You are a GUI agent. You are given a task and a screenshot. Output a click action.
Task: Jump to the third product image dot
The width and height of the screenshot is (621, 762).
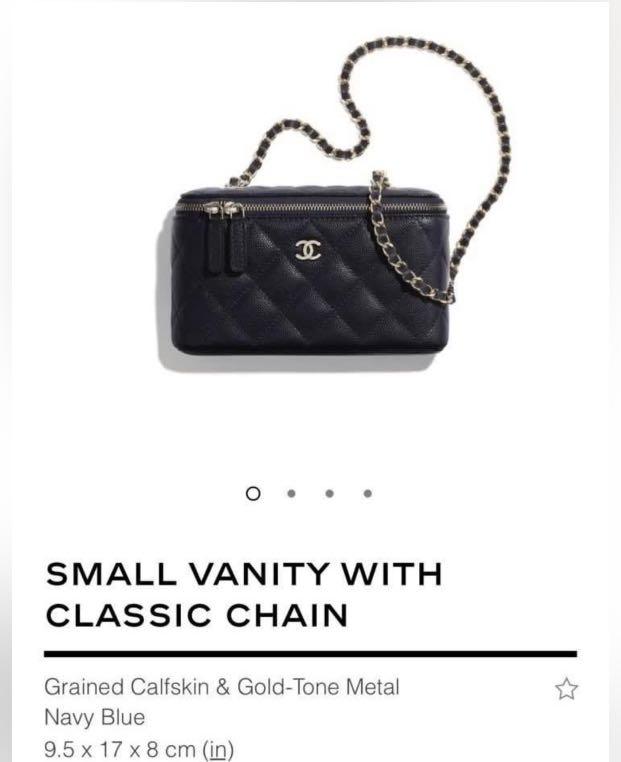329,493
